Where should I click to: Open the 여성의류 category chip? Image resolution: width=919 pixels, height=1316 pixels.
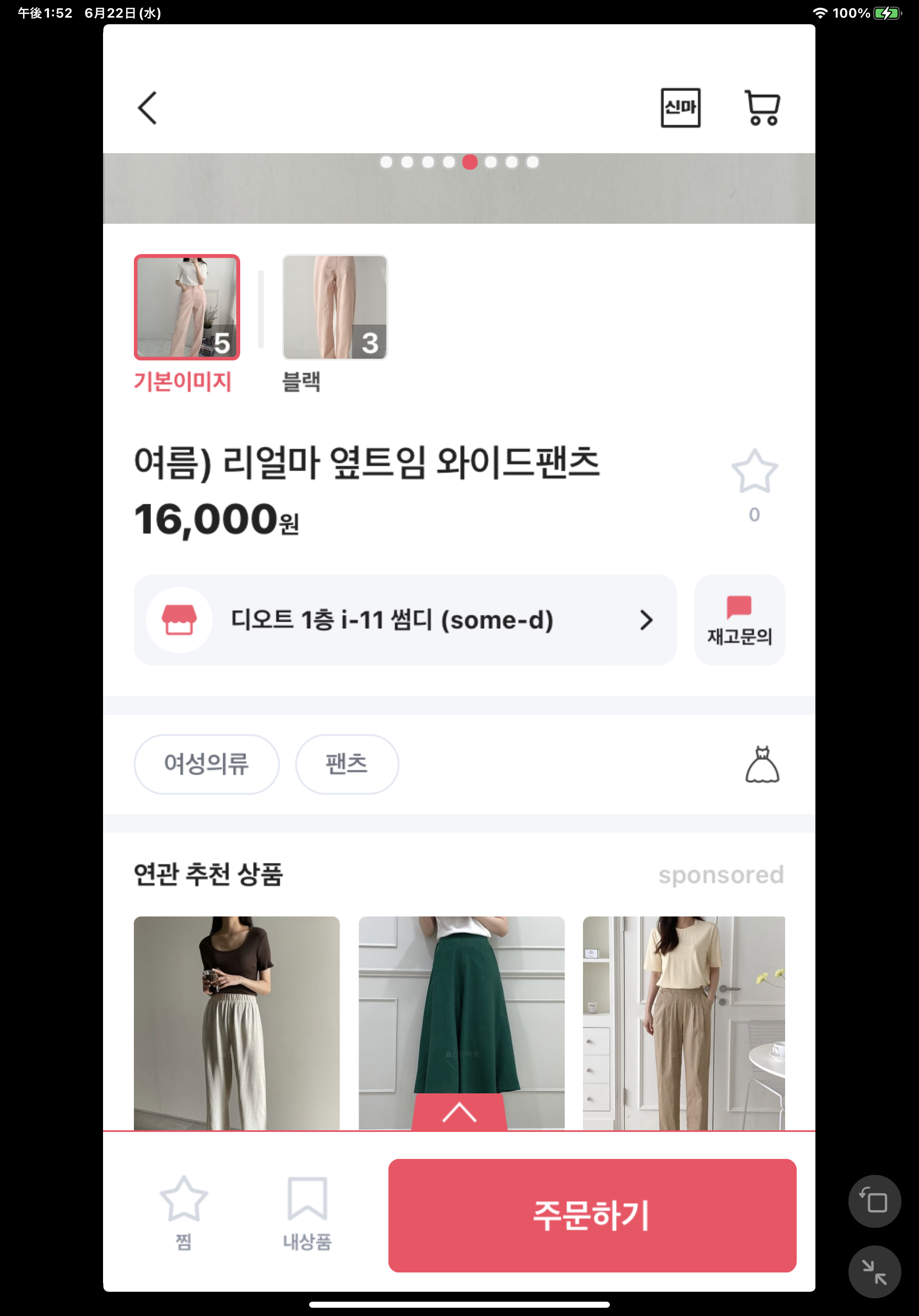pos(206,764)
